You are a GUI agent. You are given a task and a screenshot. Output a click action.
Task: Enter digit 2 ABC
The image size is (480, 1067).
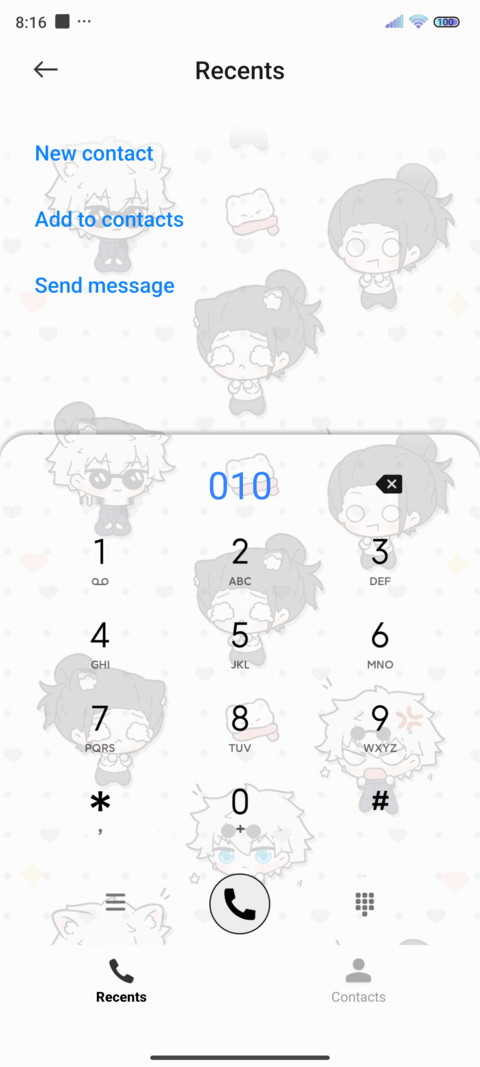coord(240,561)
